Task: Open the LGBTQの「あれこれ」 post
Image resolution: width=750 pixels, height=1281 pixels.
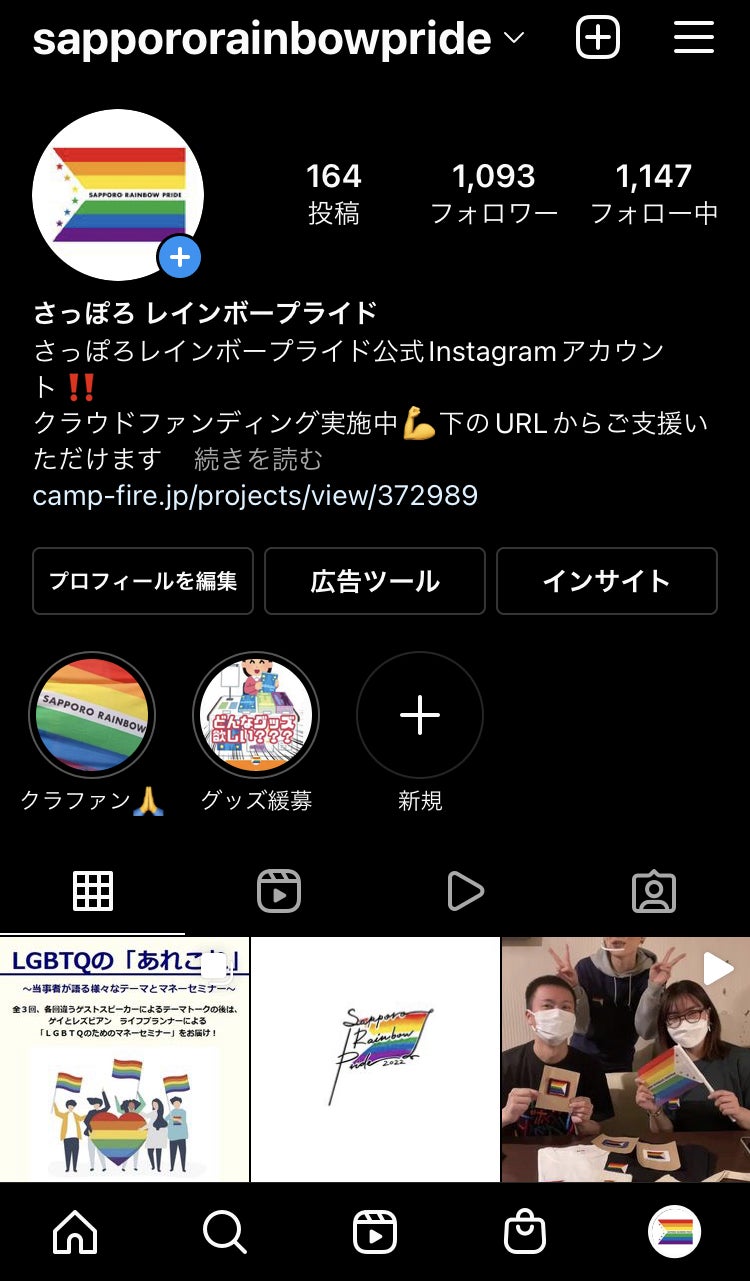Action: click(x=124, y=1059)
